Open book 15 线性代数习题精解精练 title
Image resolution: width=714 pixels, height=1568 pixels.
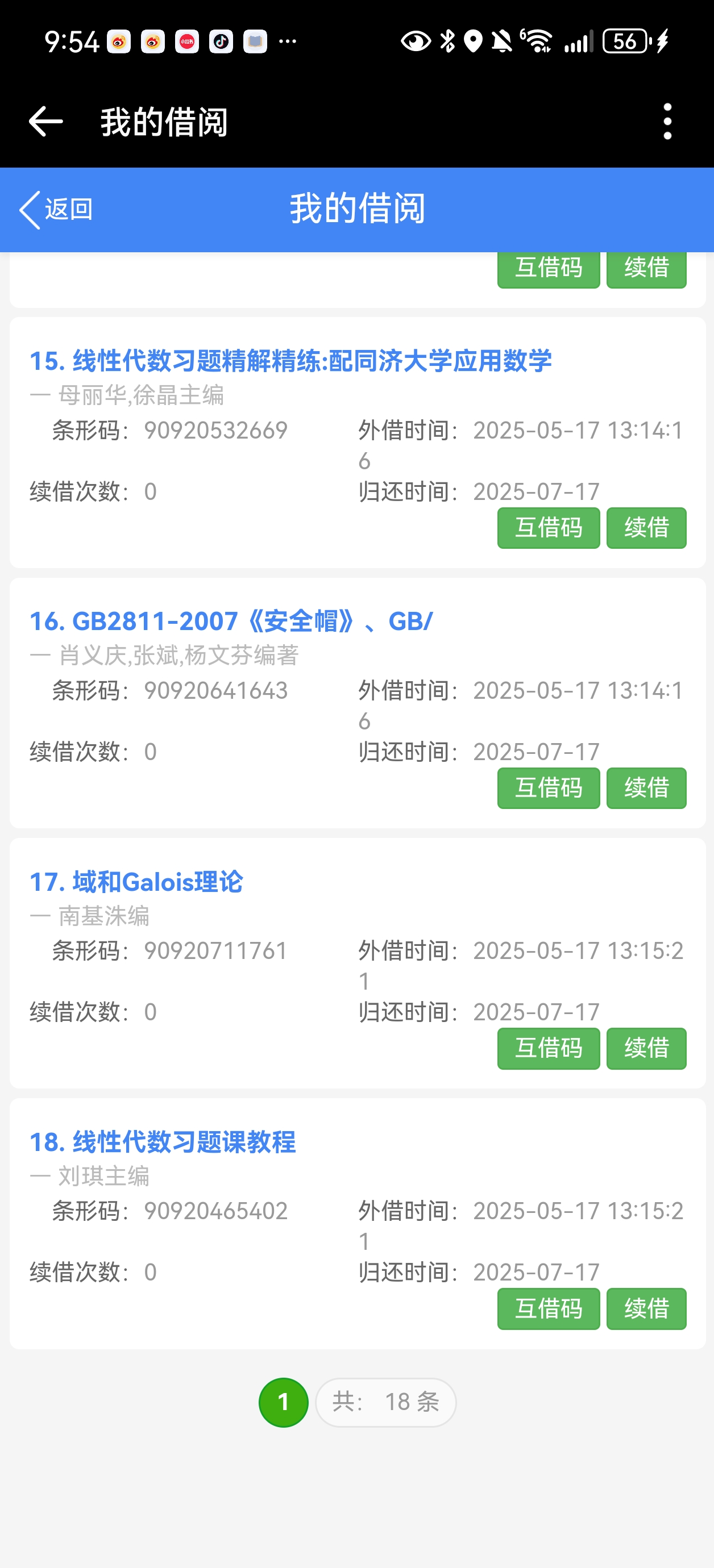290,361
